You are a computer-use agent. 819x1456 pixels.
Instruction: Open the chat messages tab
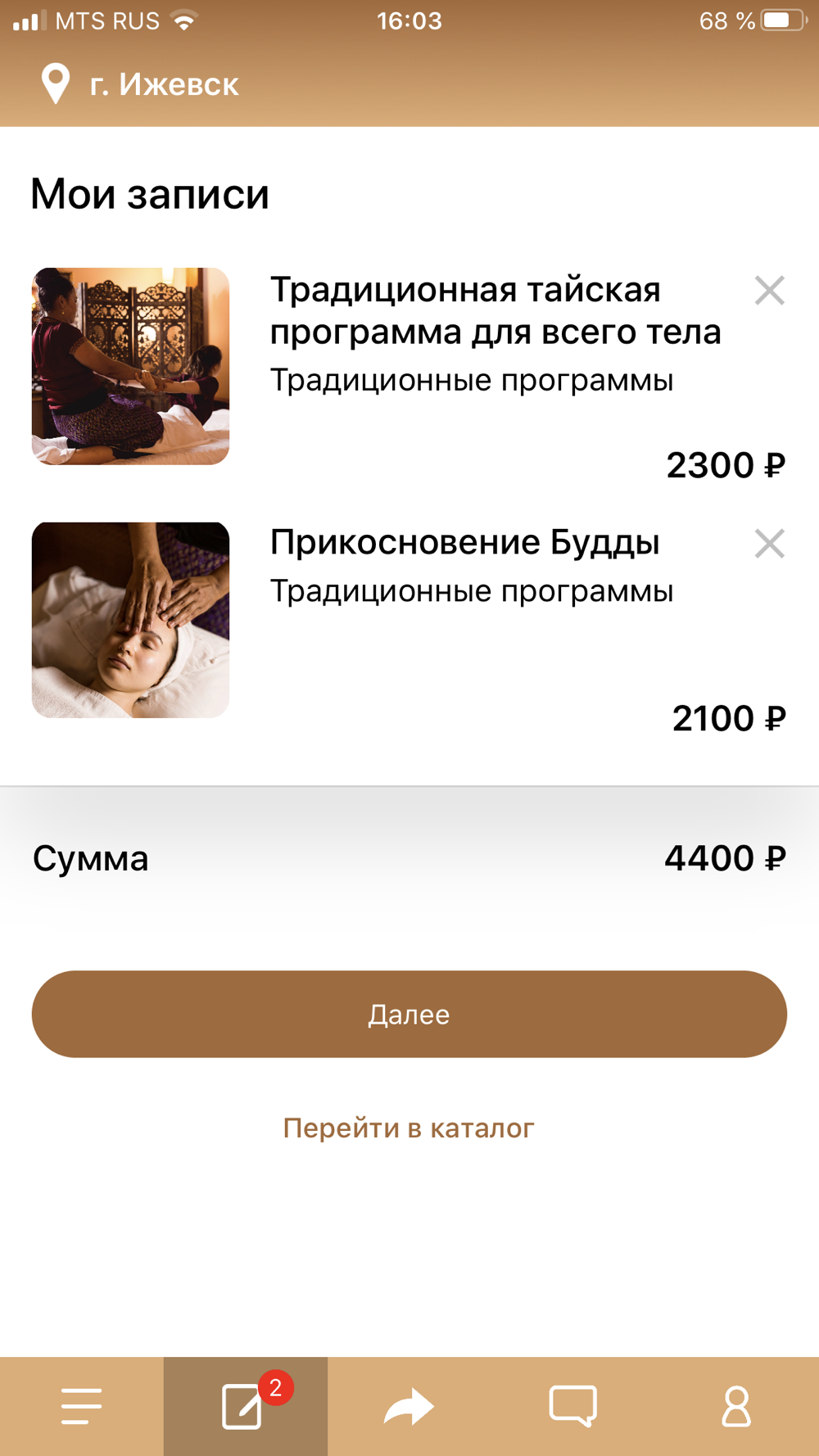coord(573,1406)
